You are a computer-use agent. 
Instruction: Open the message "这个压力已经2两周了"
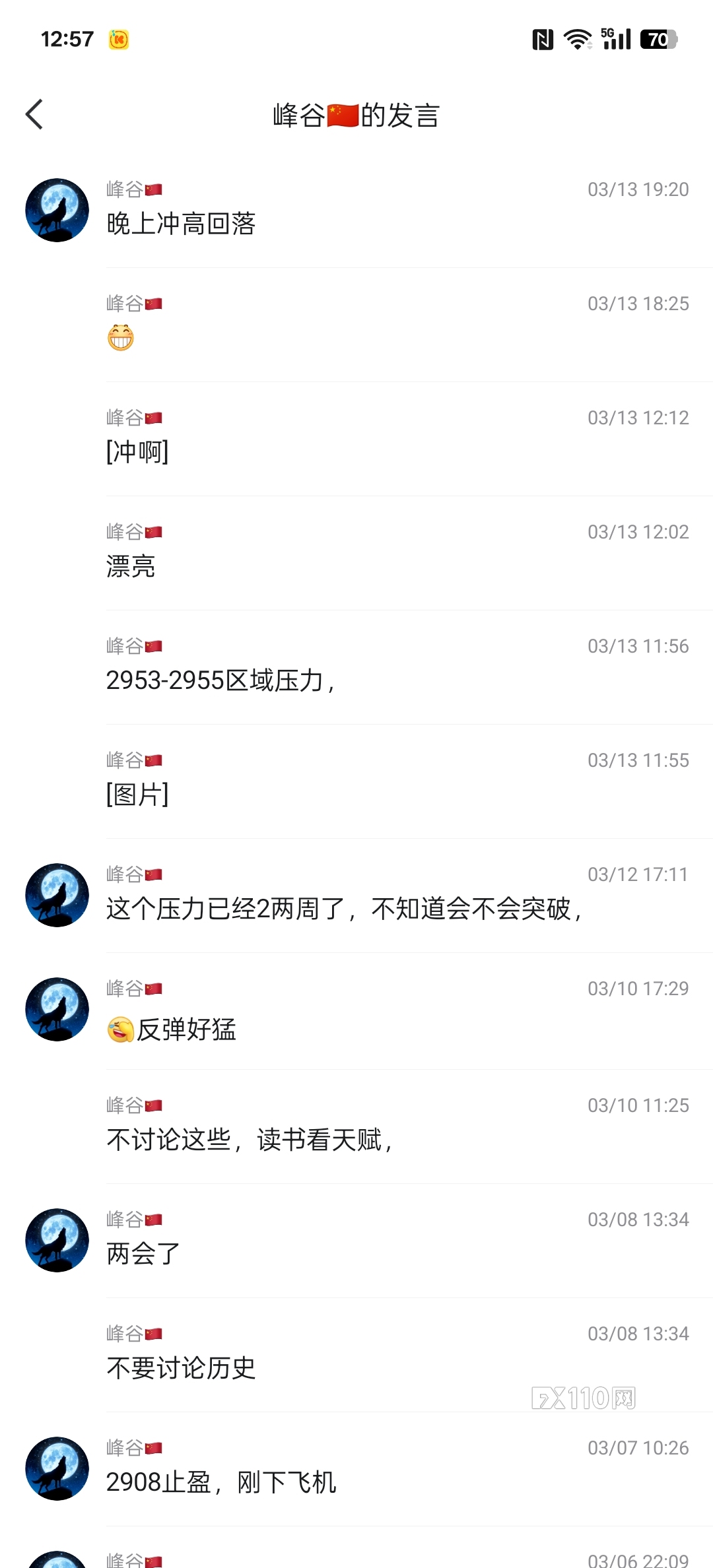click(x=343, y=909)
